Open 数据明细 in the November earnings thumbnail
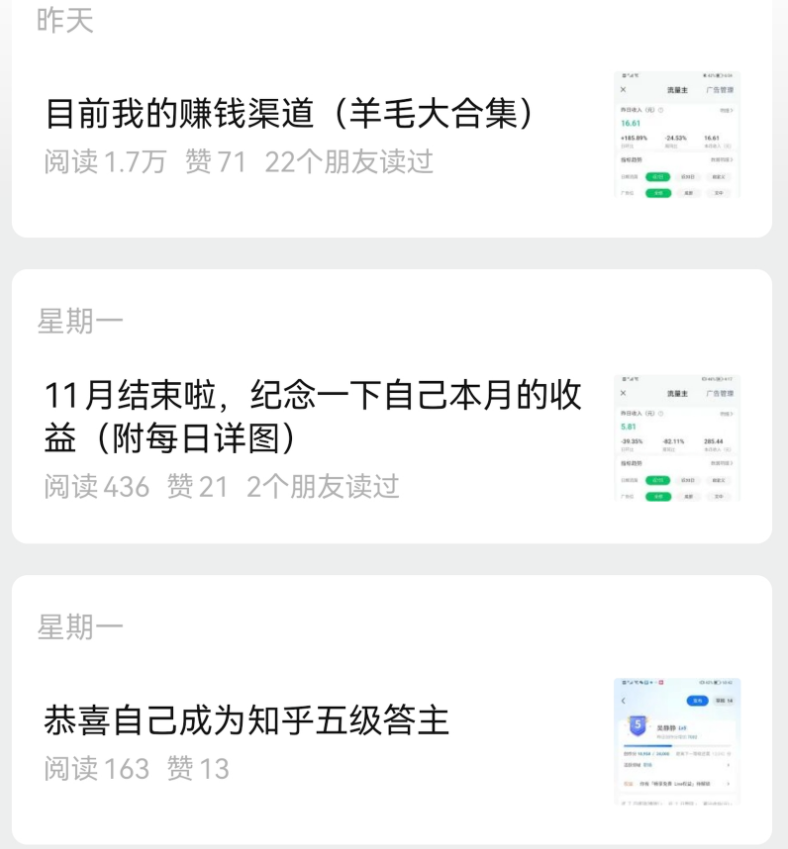Image resolution: width=788 pixels, height=849 pixels. click(722, 462)
